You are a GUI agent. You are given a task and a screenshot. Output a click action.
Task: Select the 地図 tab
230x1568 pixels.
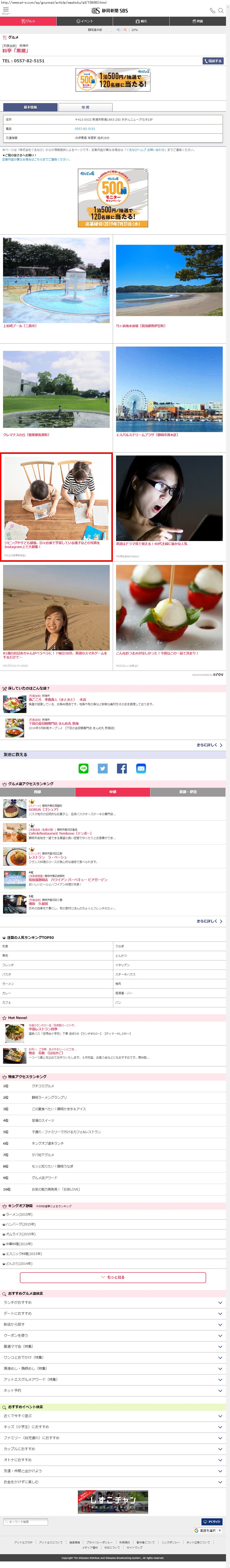(85, 107)
